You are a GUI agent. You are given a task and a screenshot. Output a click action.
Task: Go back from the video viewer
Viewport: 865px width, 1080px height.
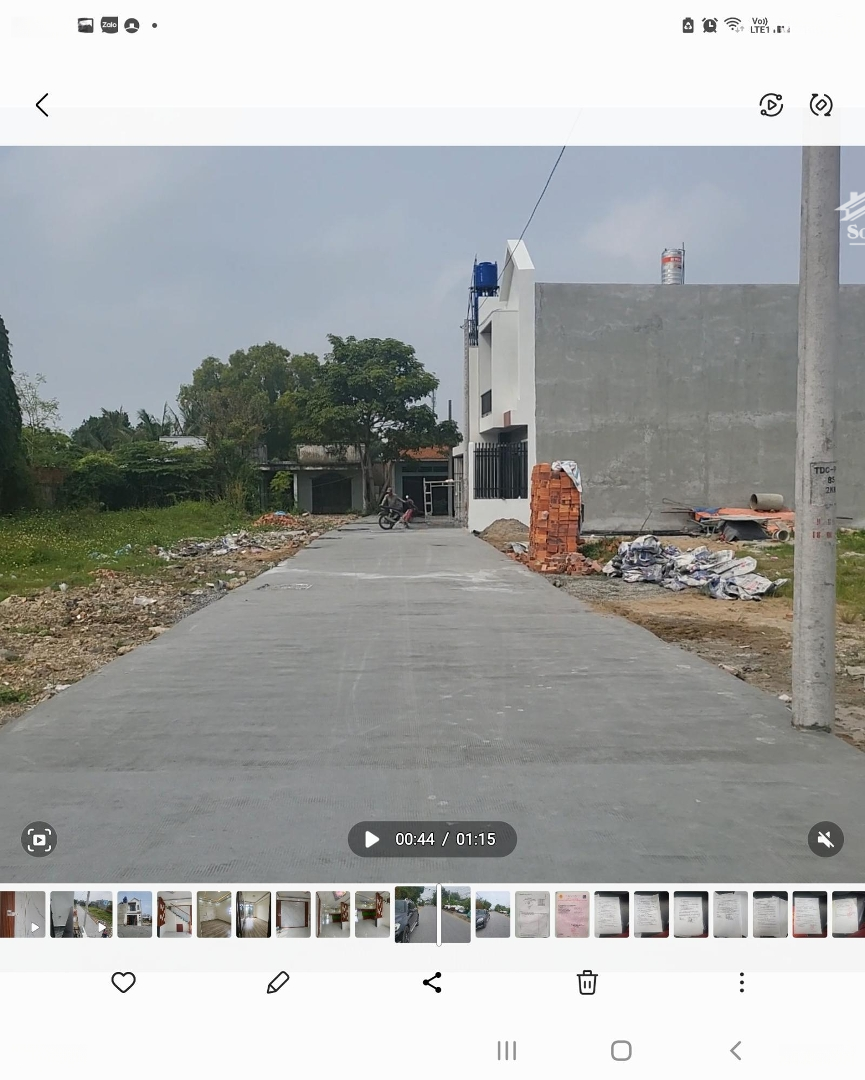(42, 105)
